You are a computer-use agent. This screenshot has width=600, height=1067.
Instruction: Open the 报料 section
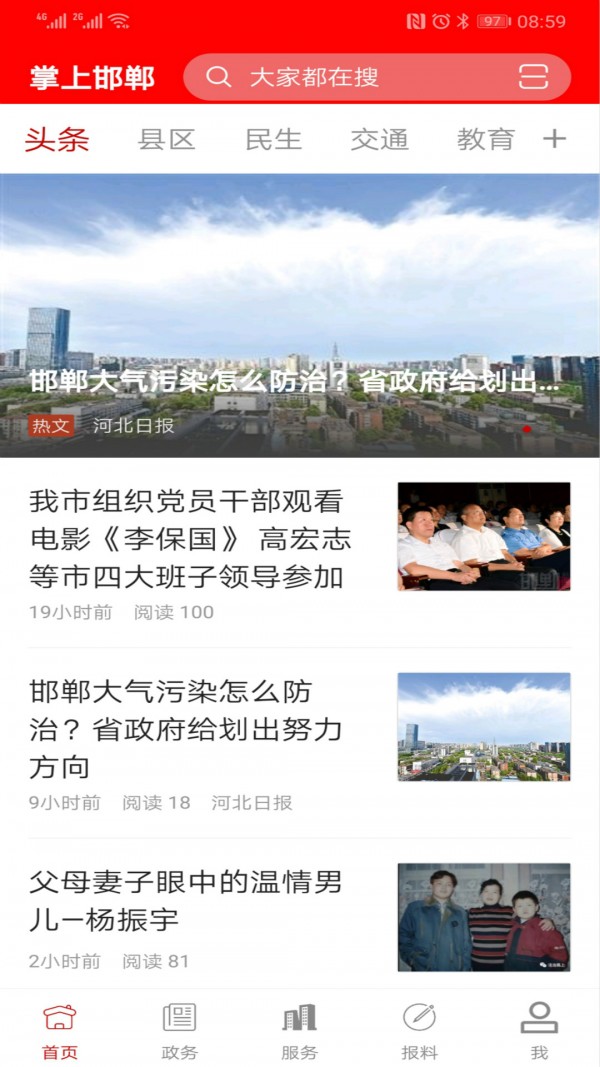[420, 1030]
